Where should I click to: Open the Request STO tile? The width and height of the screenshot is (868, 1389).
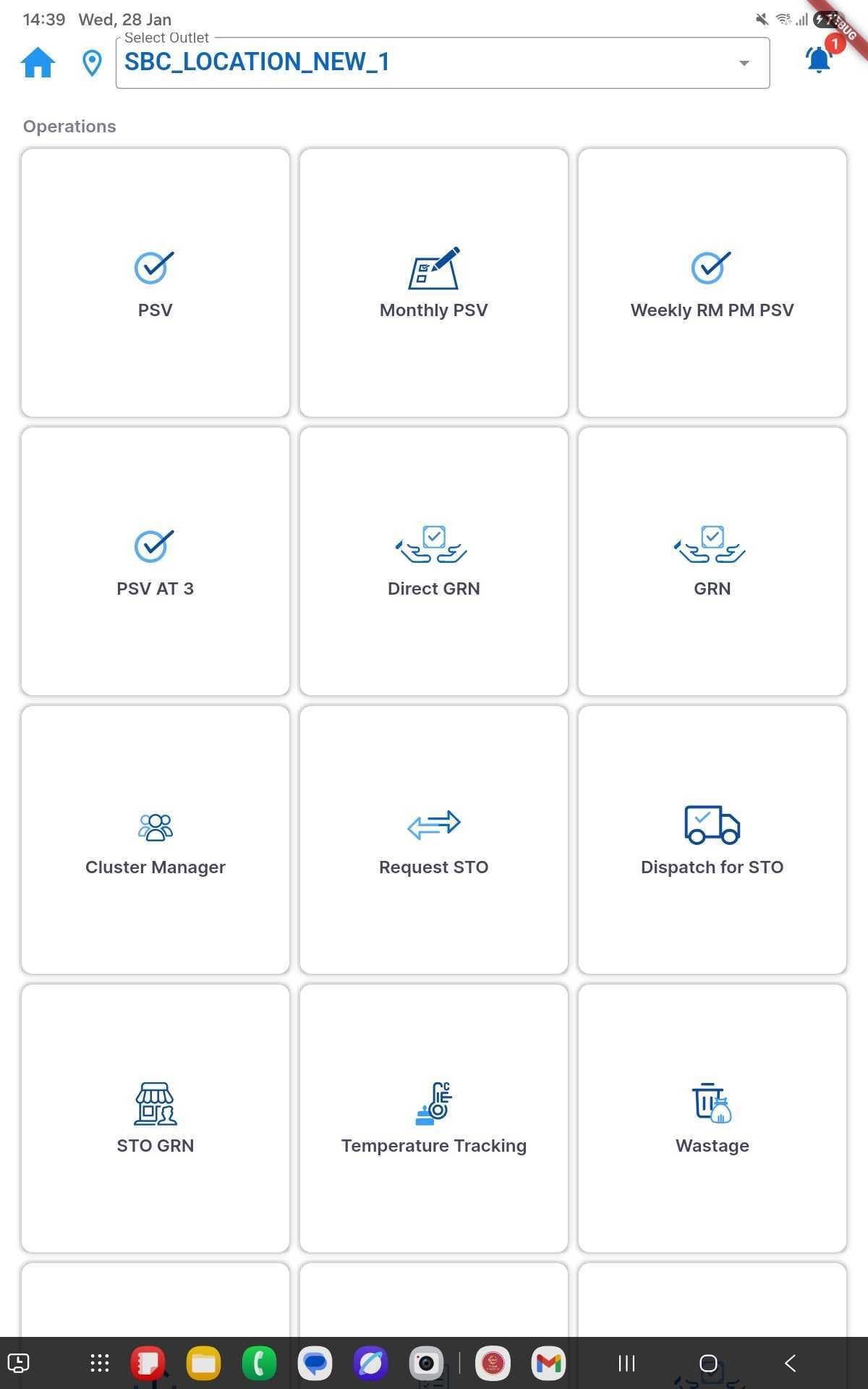(x=433, y=839)
